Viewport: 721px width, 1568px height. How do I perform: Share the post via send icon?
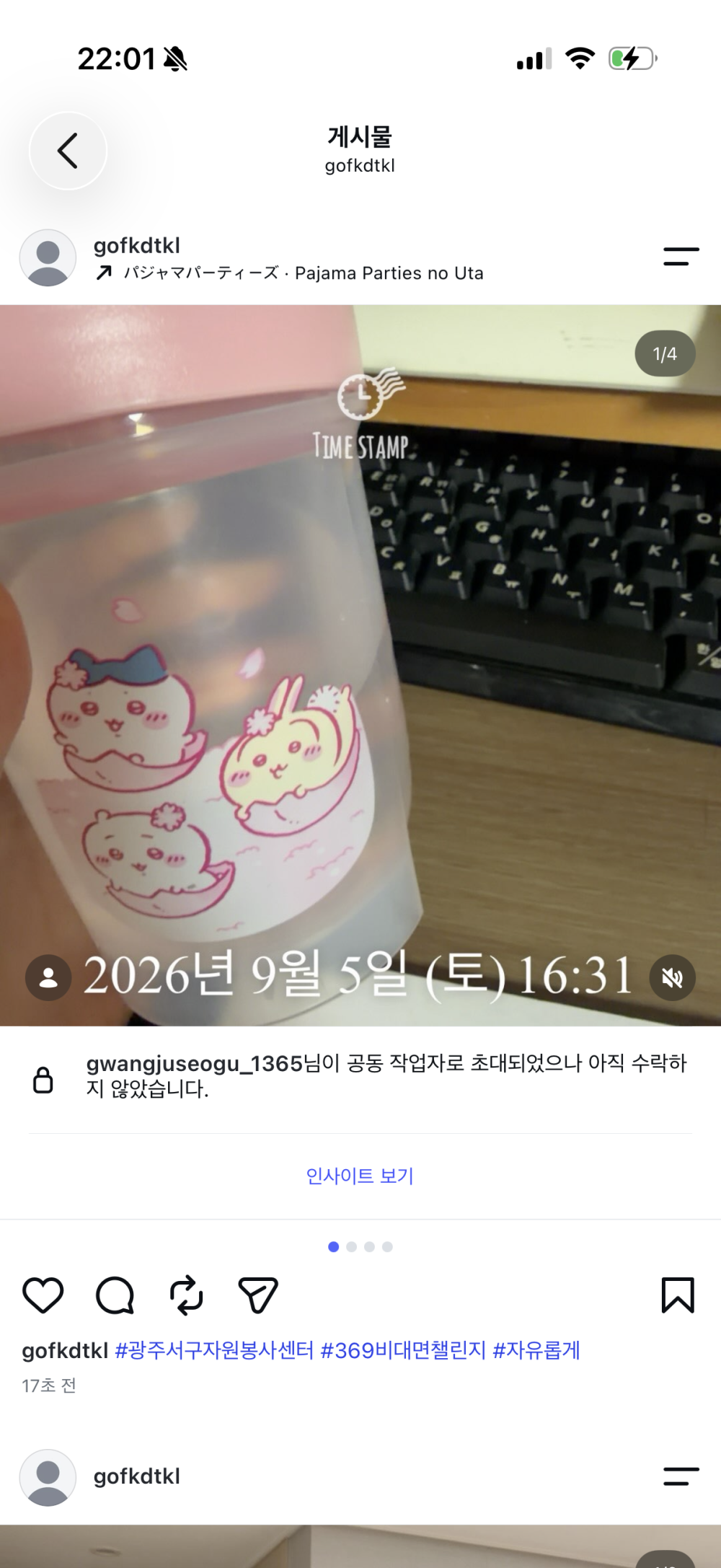257,1295
